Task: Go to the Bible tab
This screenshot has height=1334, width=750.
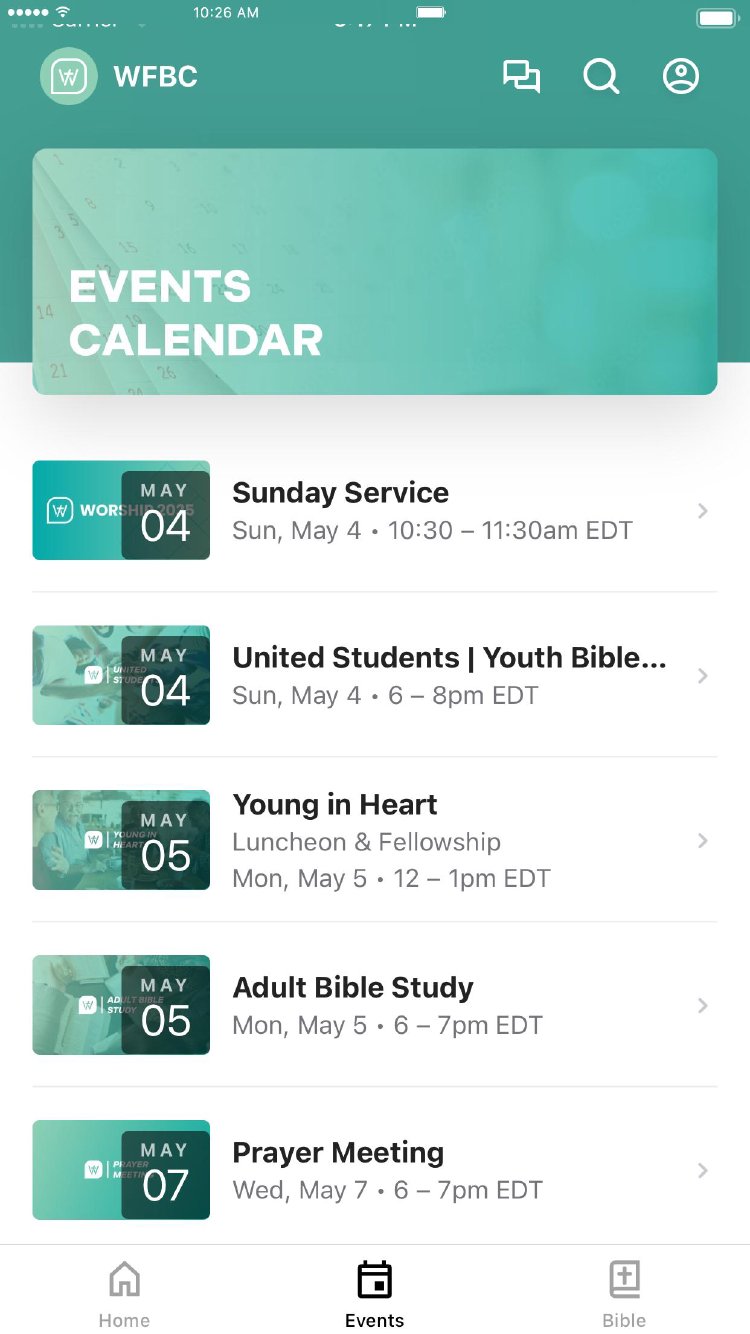Action: click(x=624, y=1293)
